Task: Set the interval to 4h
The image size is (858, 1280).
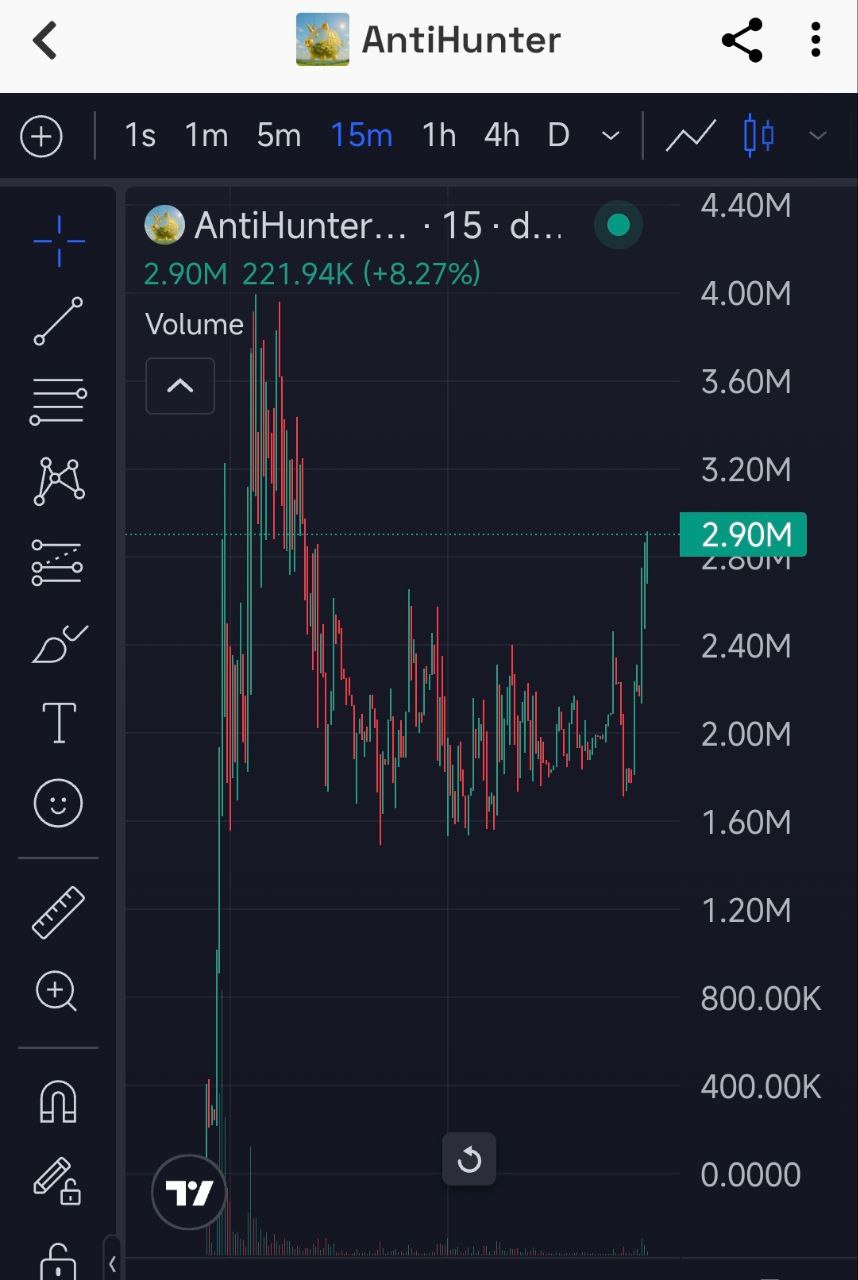Action: click(x=501, y=136)
